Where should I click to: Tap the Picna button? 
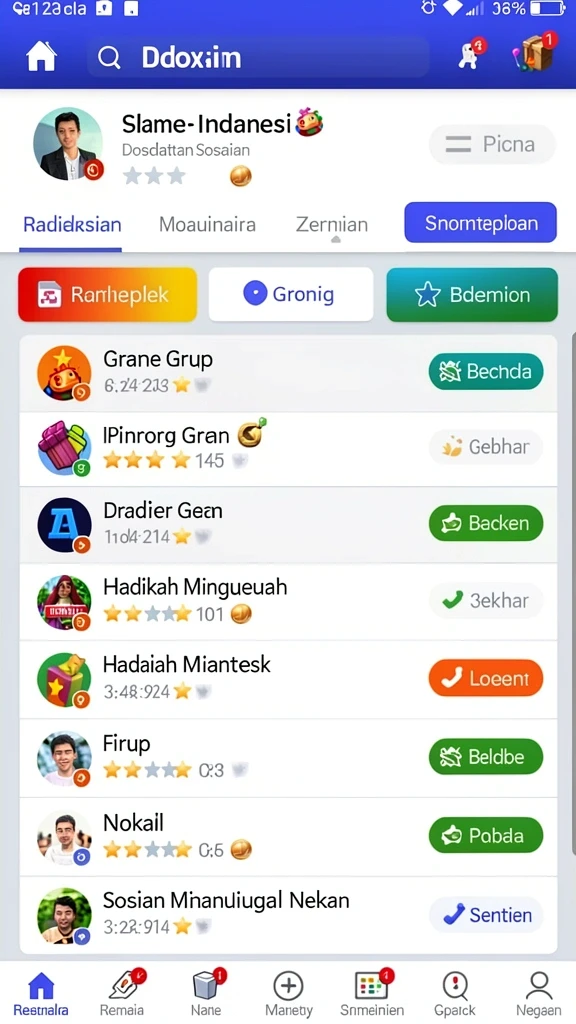(492, 144)
